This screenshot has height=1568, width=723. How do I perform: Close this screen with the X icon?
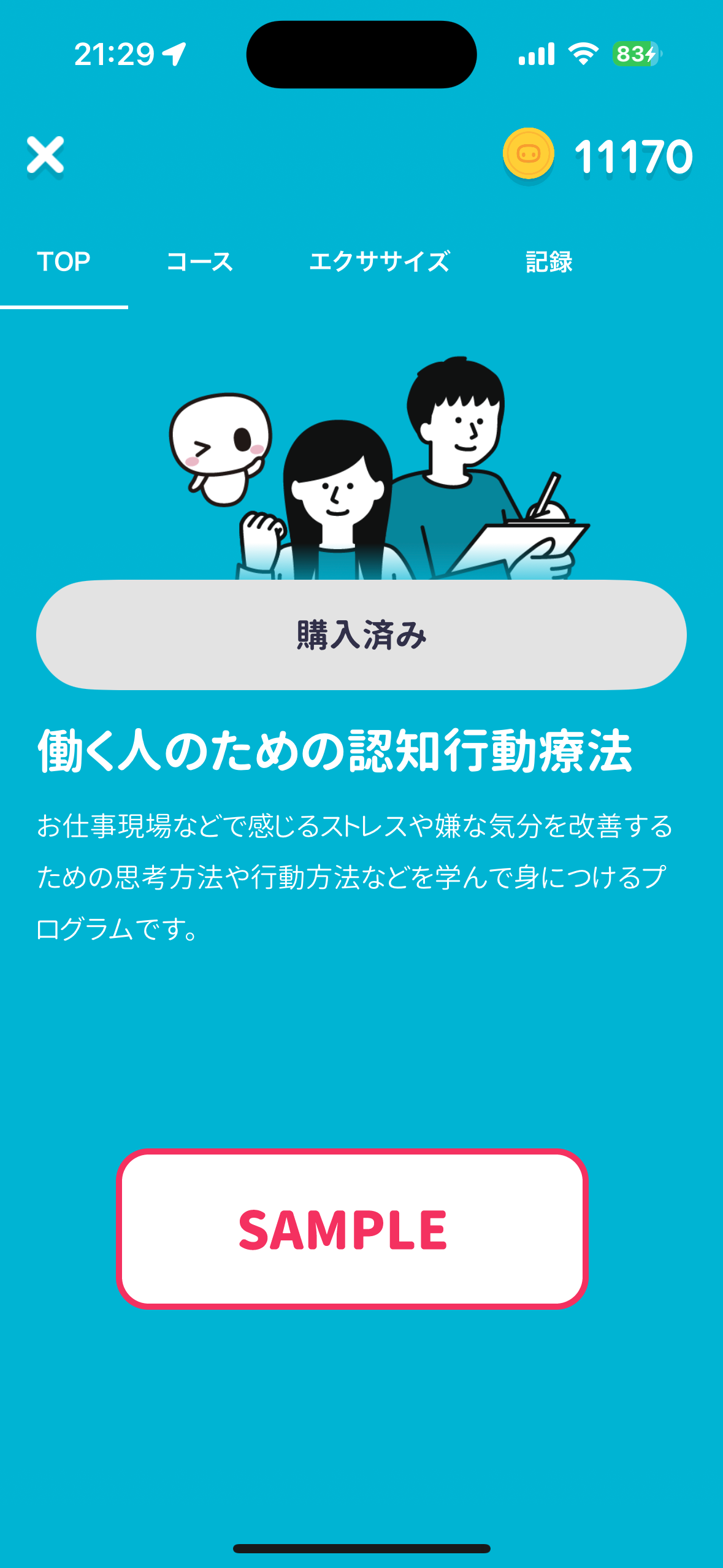[45, 155]
